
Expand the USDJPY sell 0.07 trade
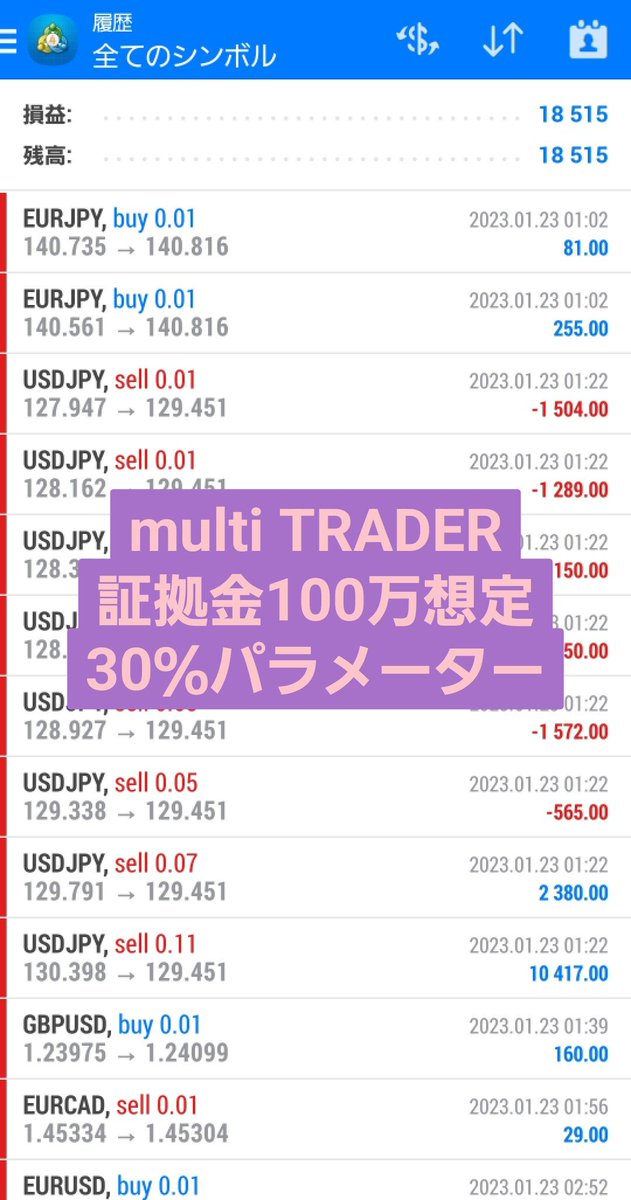coord(315,878)
